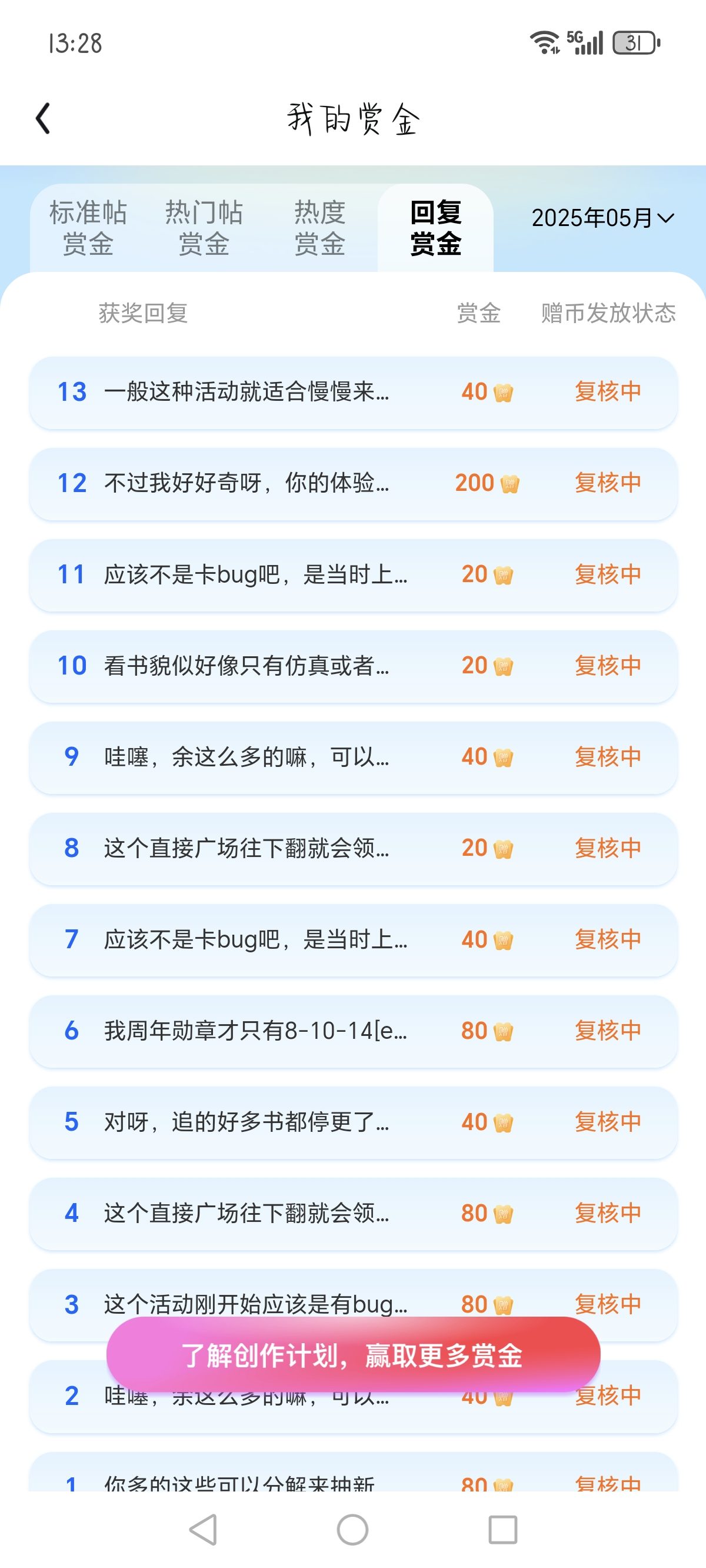The image size is (706, 1568).
Task: Open reply 12 with the 200 reward
Action: coord(353,483)
